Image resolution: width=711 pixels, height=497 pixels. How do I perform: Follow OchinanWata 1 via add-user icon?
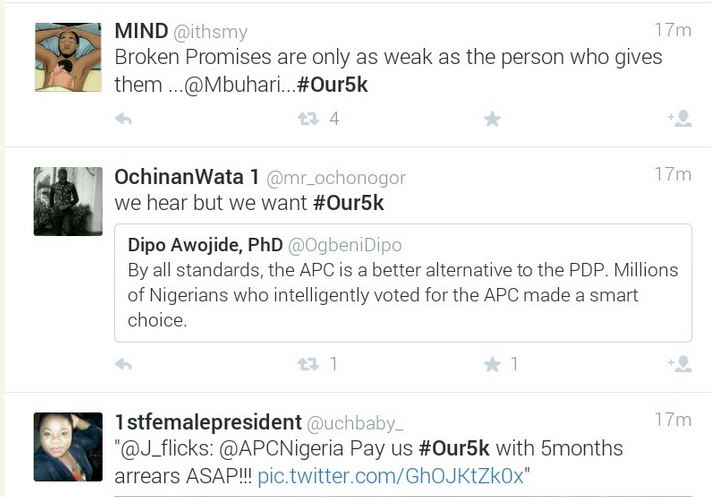680,365
